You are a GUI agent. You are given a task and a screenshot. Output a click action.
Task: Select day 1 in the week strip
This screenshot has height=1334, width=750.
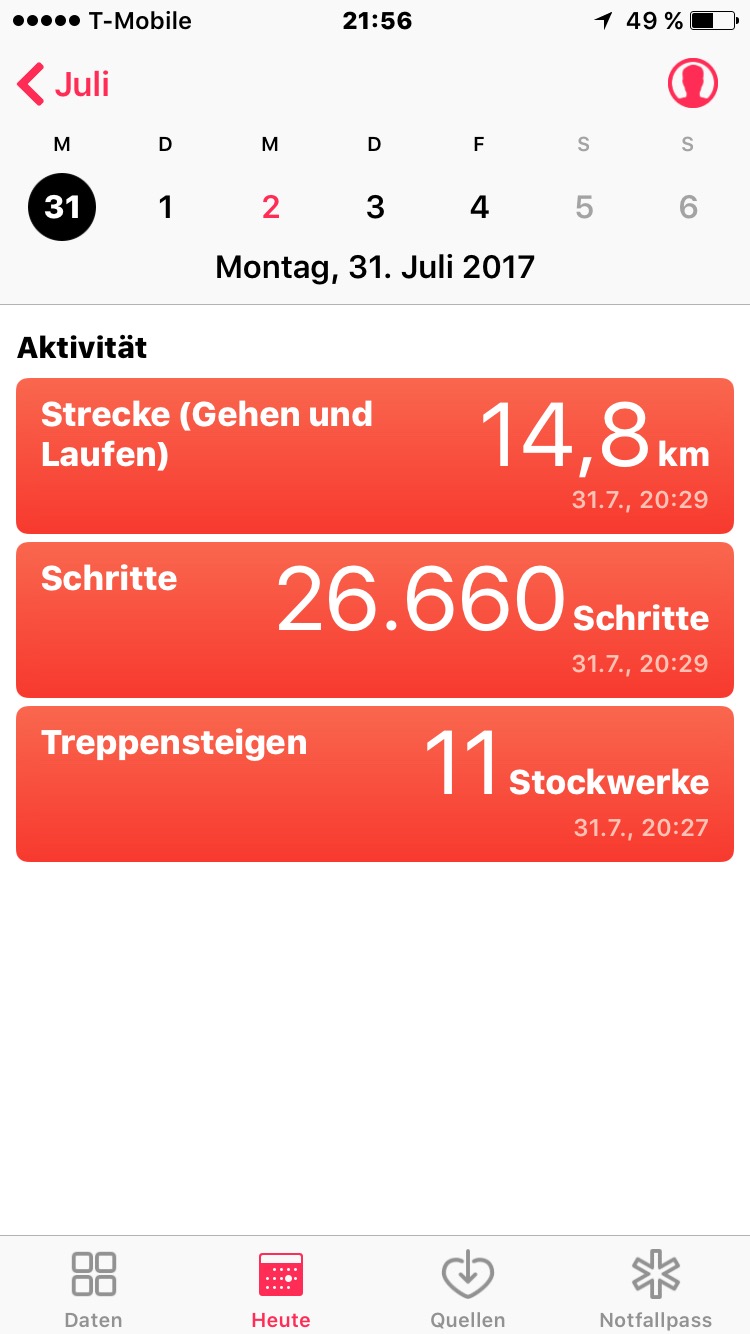166,207
